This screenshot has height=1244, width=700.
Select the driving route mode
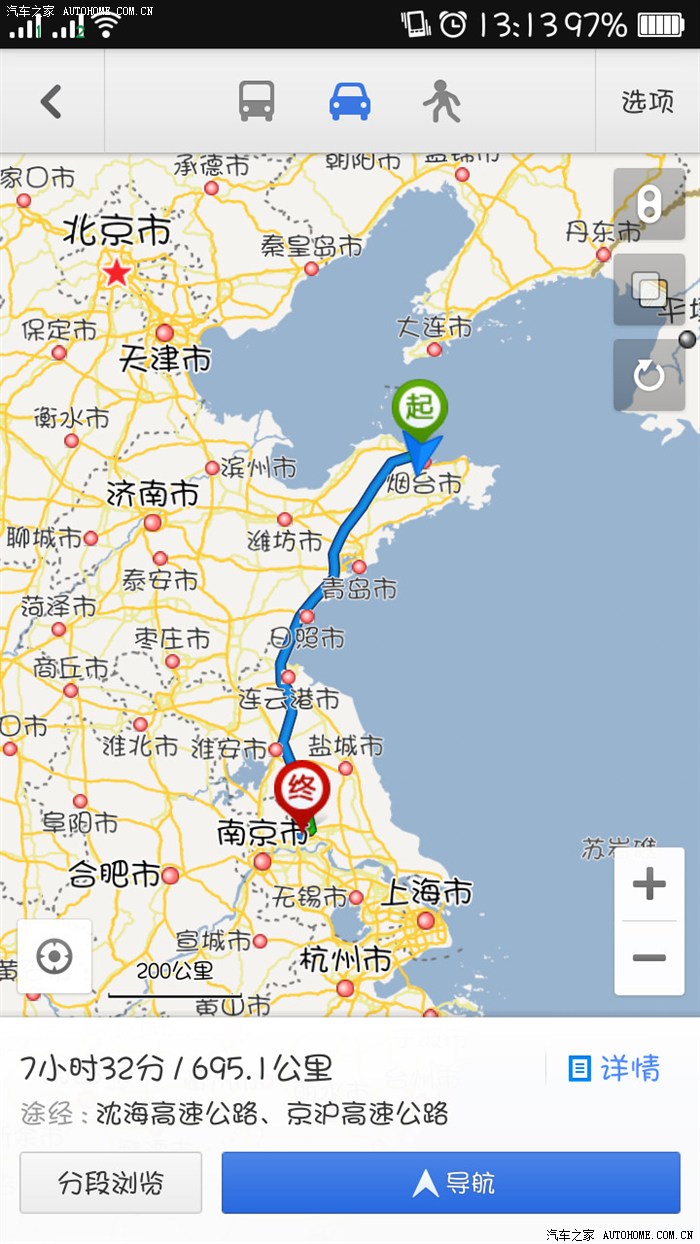pyautogui.click(x=350, y=101)
